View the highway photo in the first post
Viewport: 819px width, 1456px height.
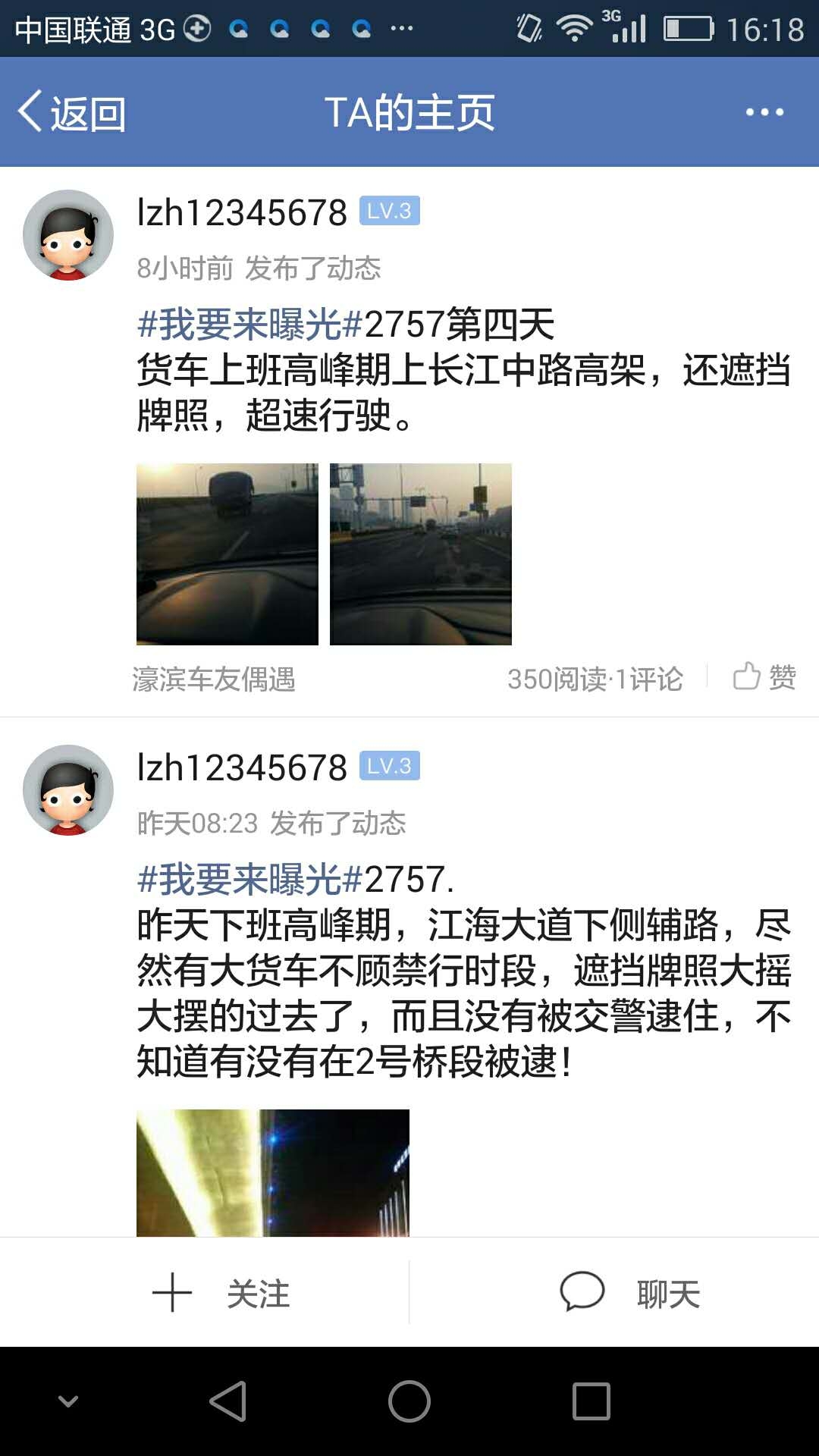421,554
